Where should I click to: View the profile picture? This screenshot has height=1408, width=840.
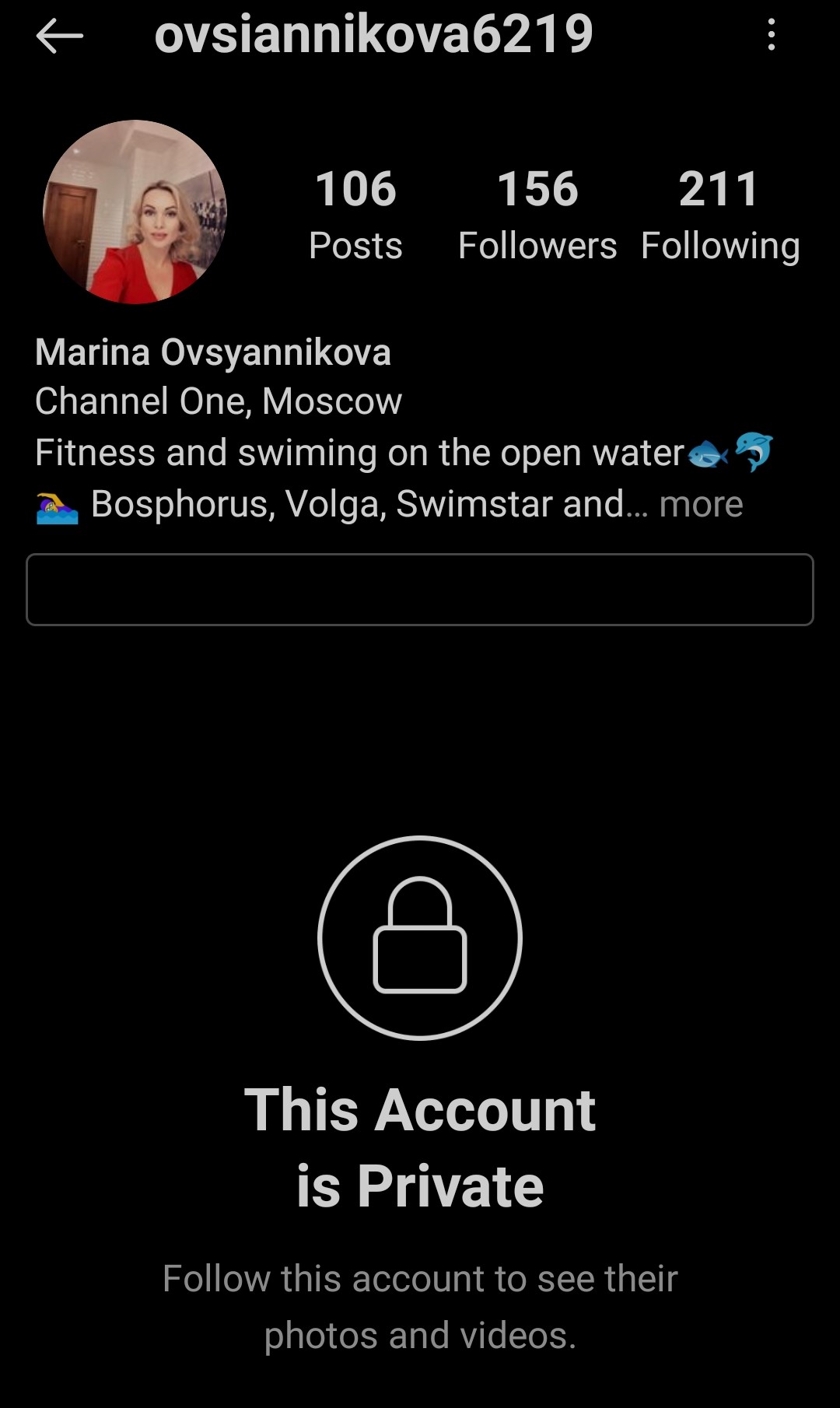pos(135,212)
